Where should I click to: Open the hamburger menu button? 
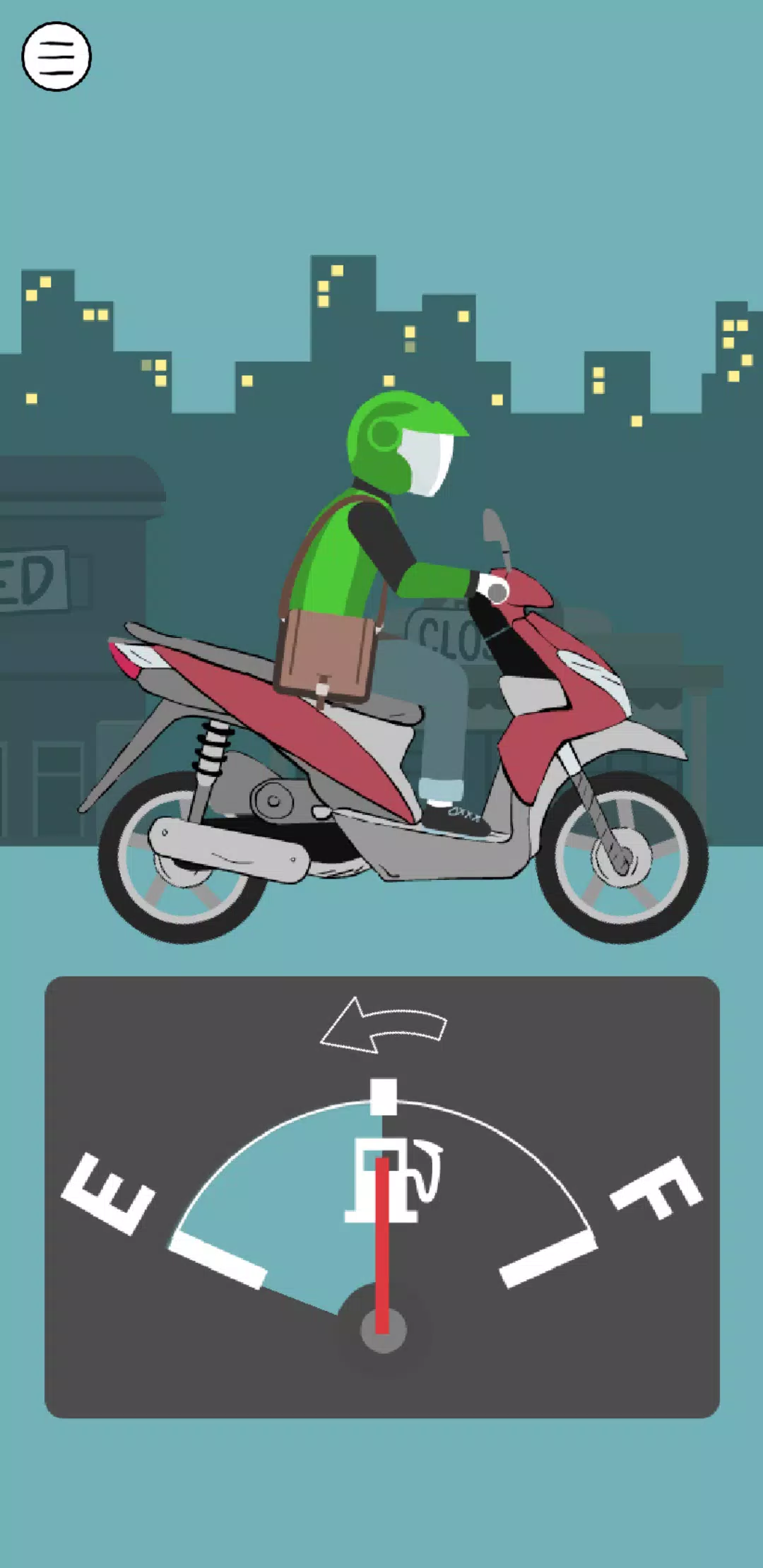(x=57, y=57)
